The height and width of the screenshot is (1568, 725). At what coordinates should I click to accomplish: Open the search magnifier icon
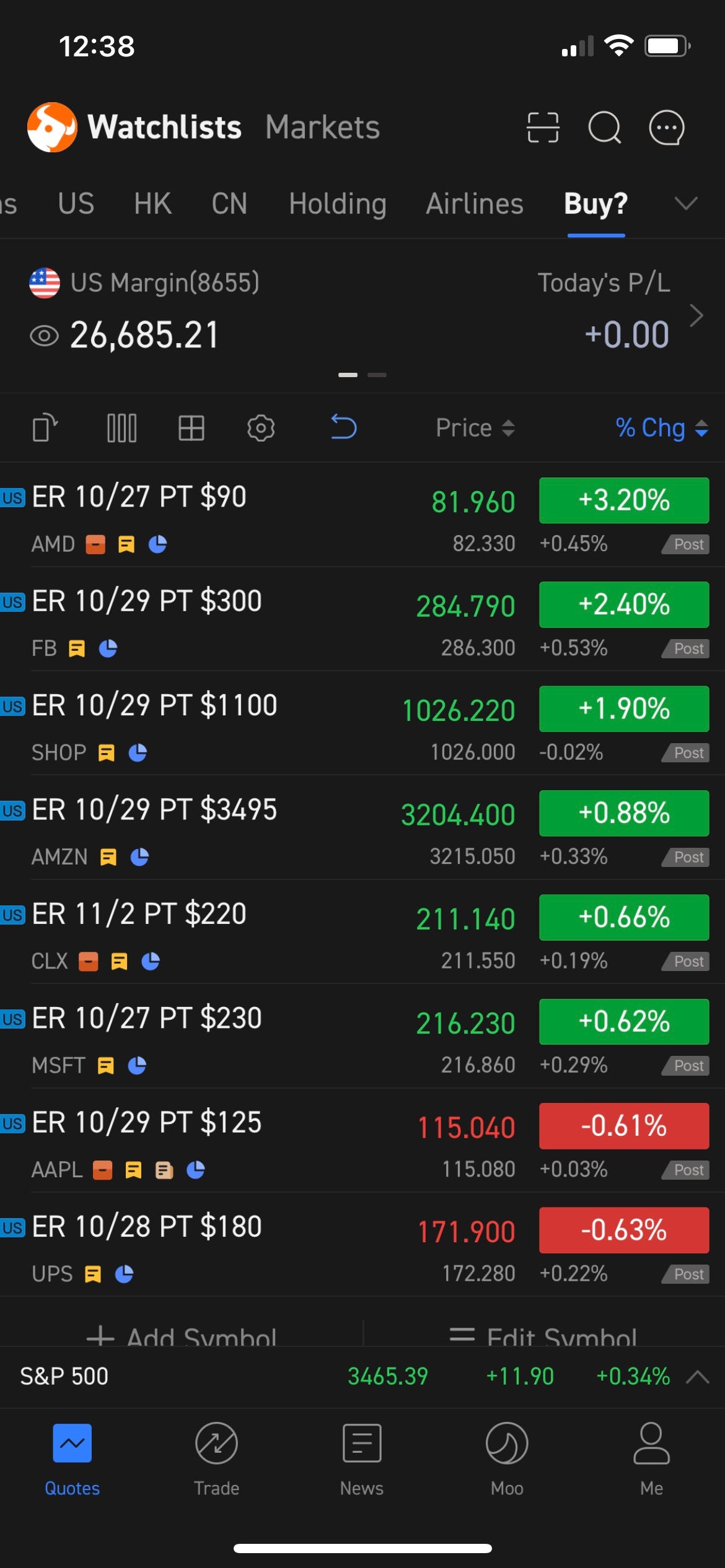604,128
